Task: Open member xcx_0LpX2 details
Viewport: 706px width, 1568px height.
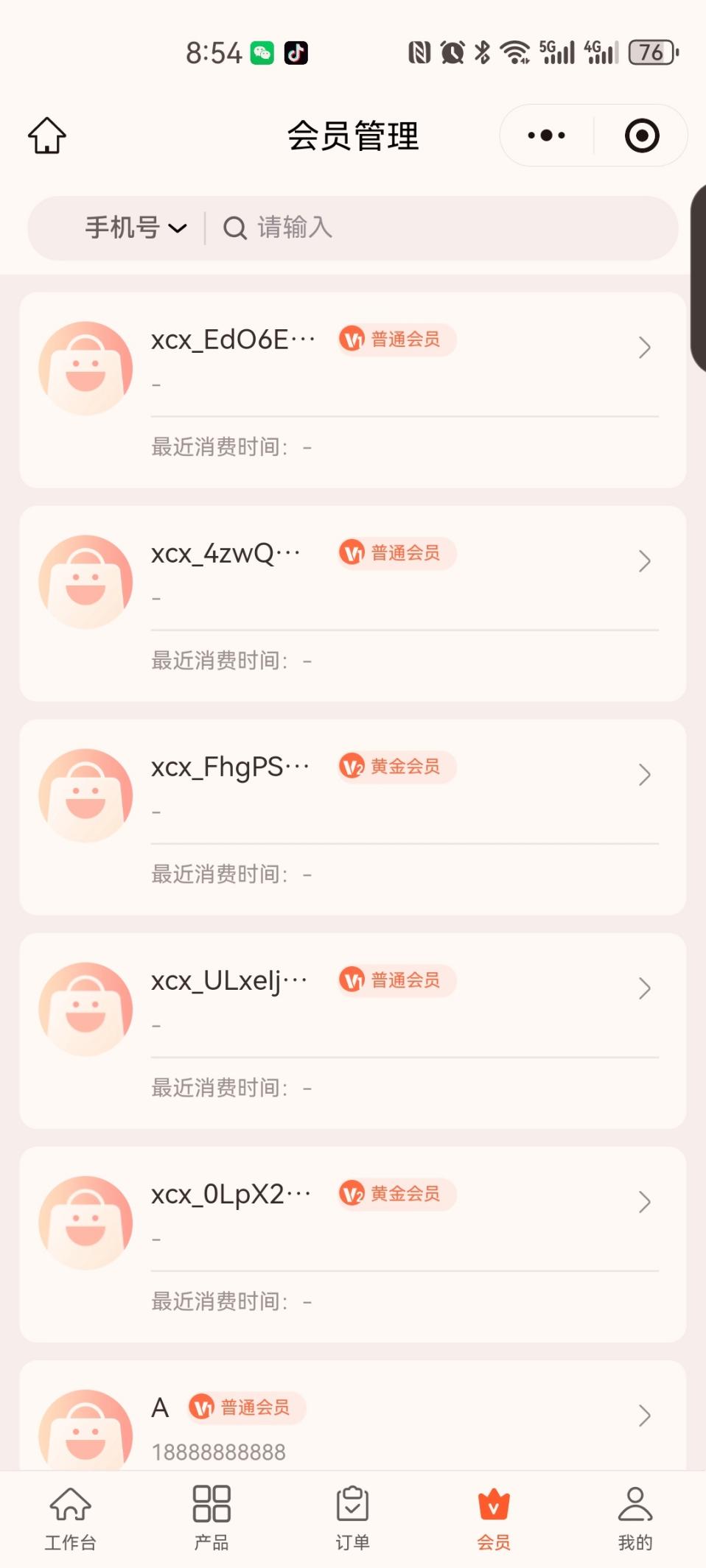Action: (352, 1244)
